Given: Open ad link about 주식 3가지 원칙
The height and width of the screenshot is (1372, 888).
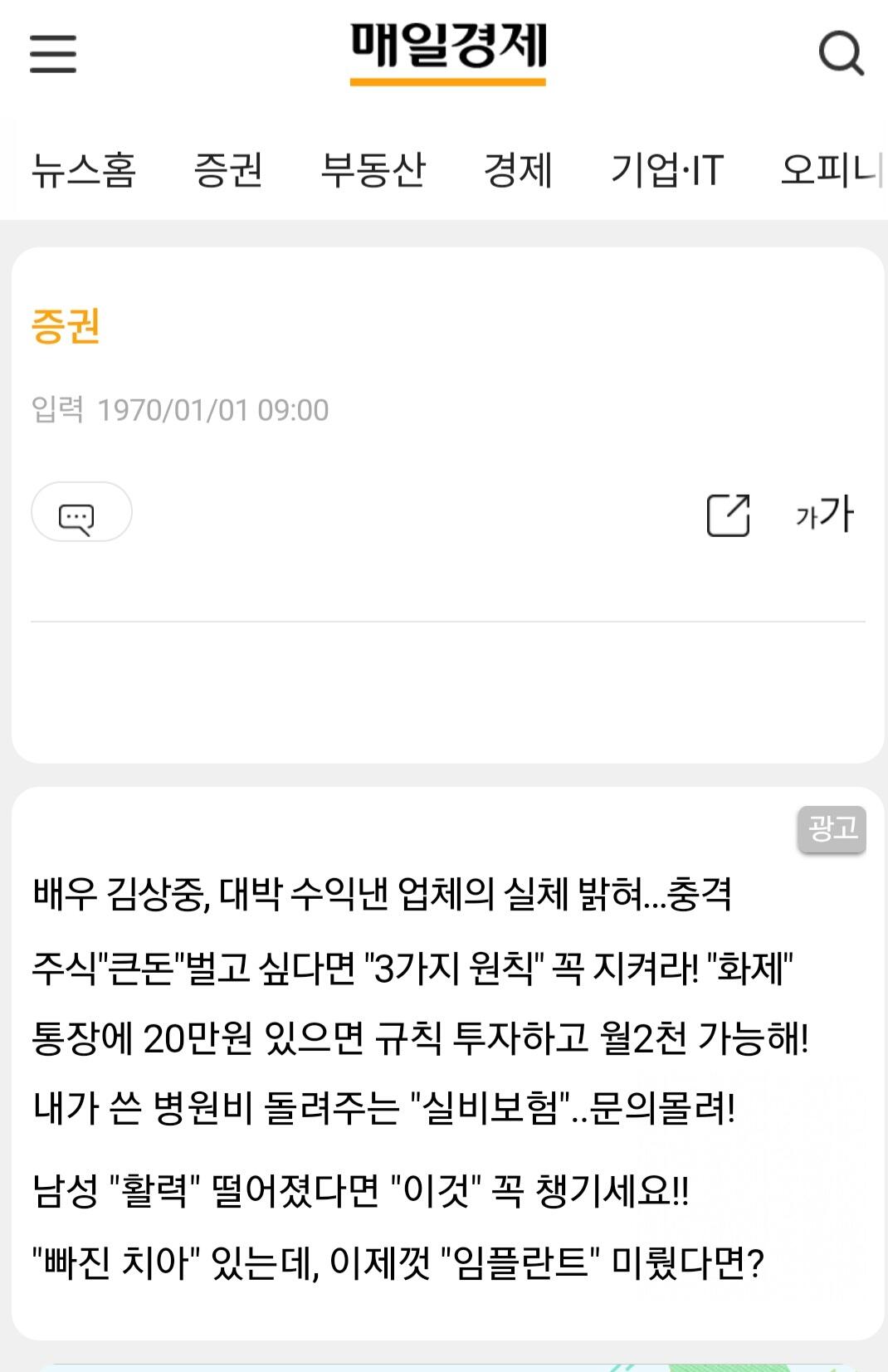Looking at the screenshot, I should point(412,968).
